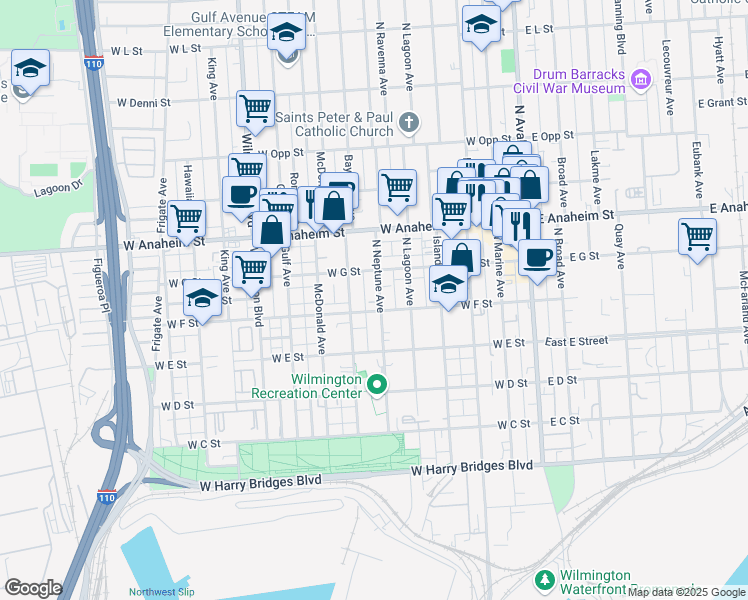Tap the Drum Barracks Civil War Museum pin
748x600 pixels.
click(641, 80)
